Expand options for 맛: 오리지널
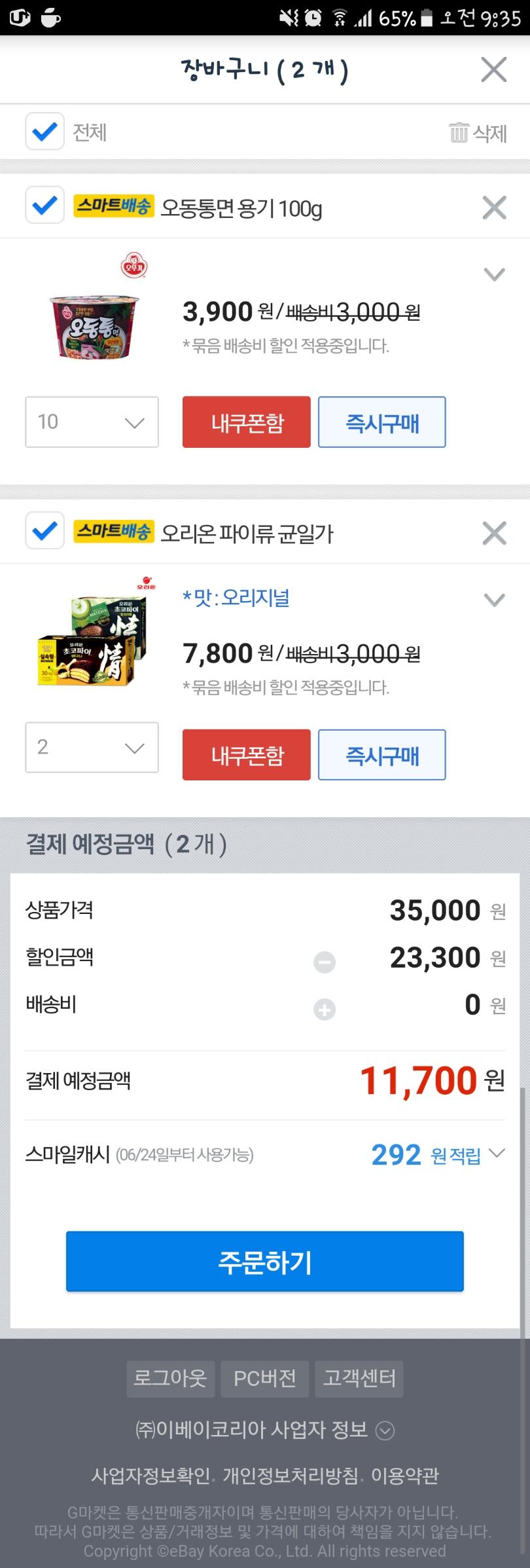Viewport: 530px width, 1568px height. pos(494,600)
